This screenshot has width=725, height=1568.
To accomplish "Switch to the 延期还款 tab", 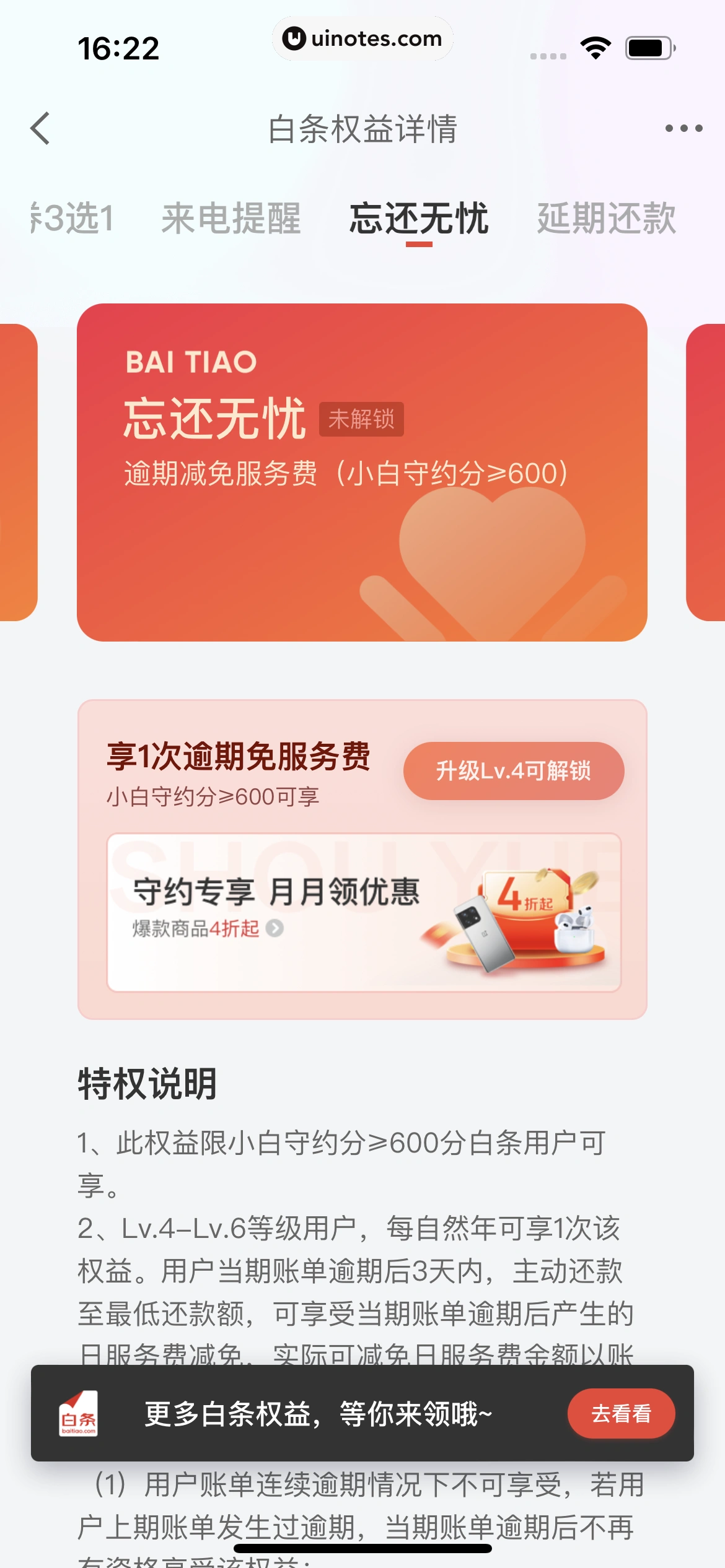I will 606,219.
